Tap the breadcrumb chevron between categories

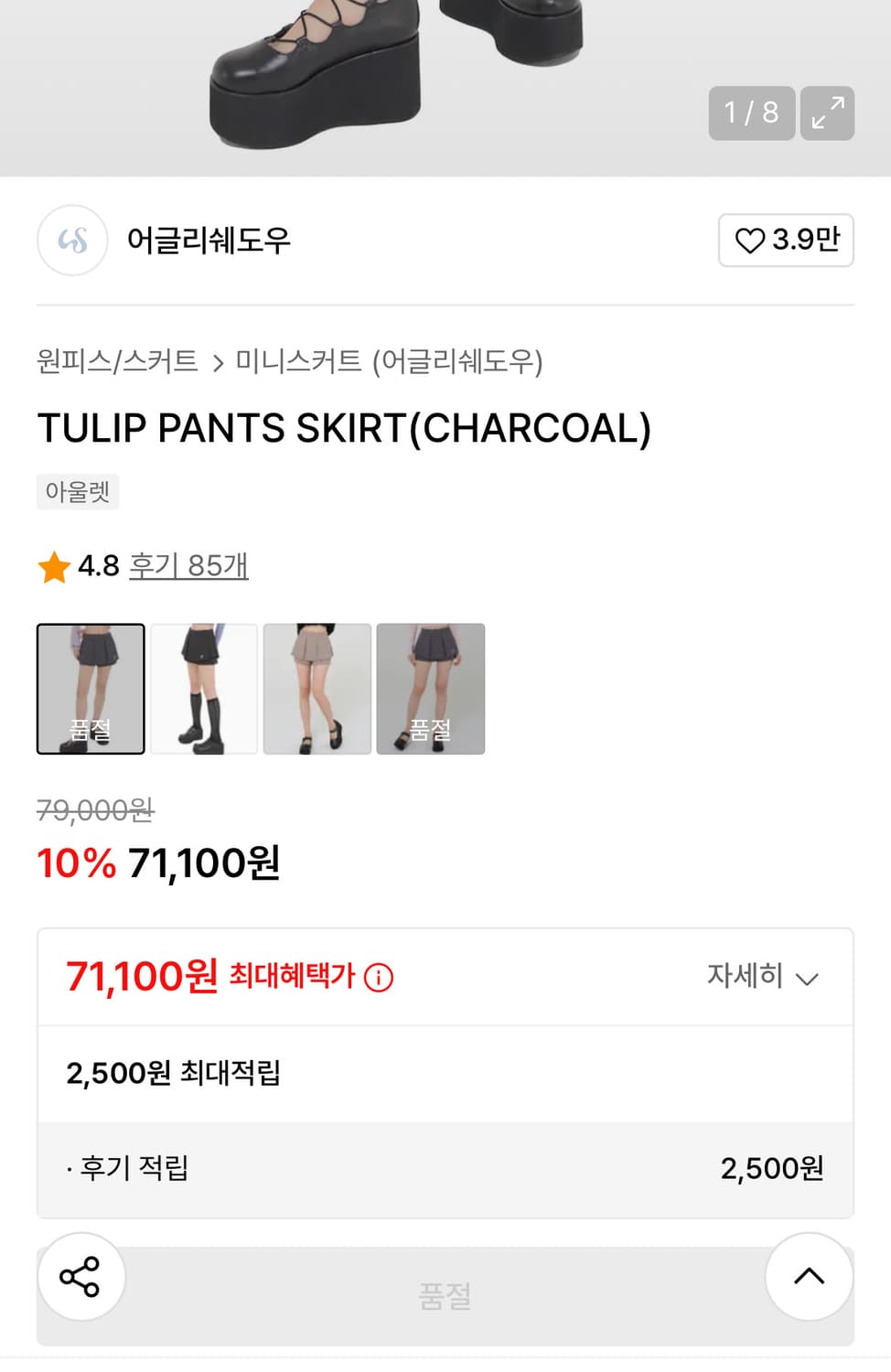pos(216,361)
